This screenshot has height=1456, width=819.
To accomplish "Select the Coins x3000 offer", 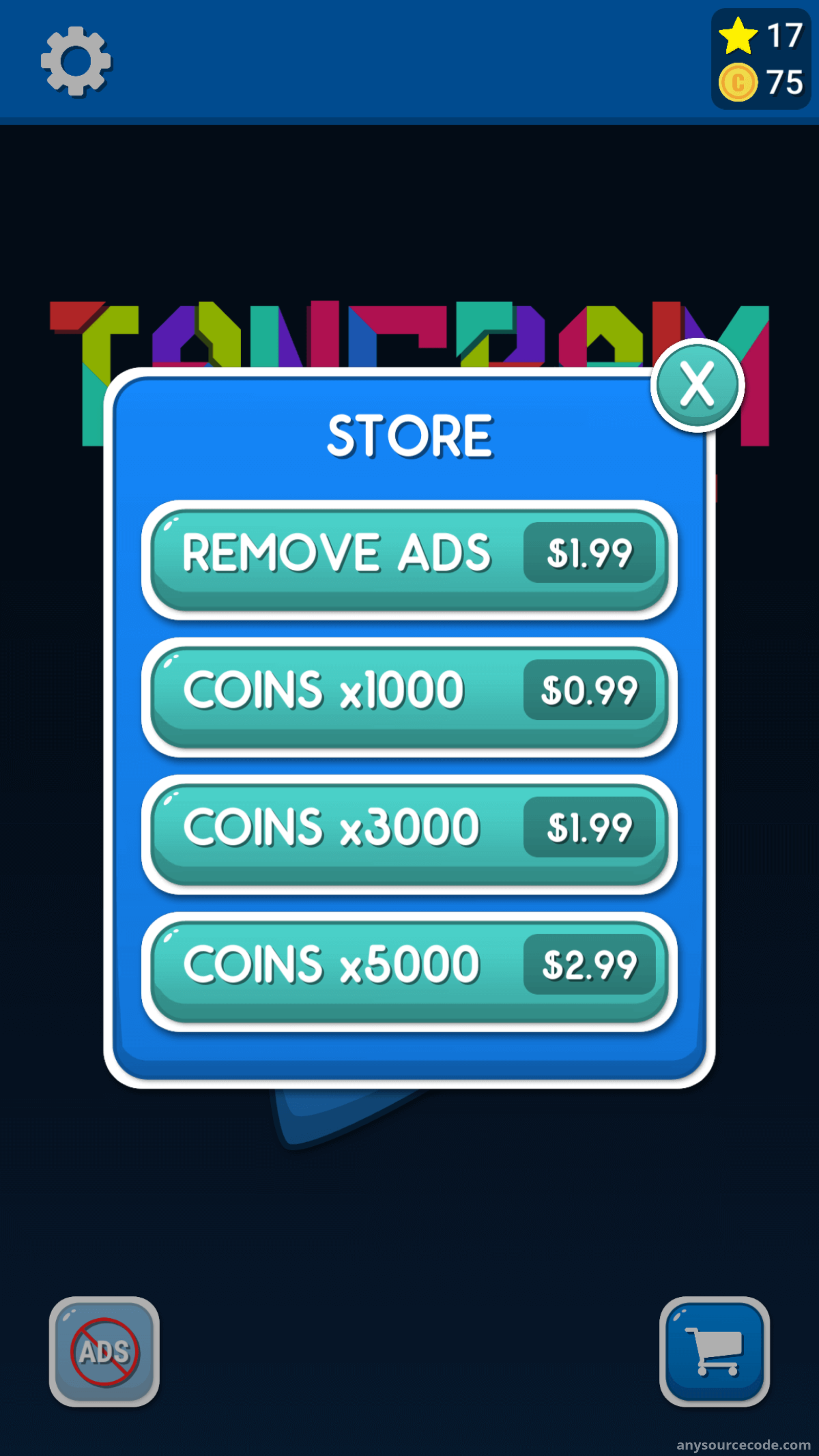I will [409, 835].
